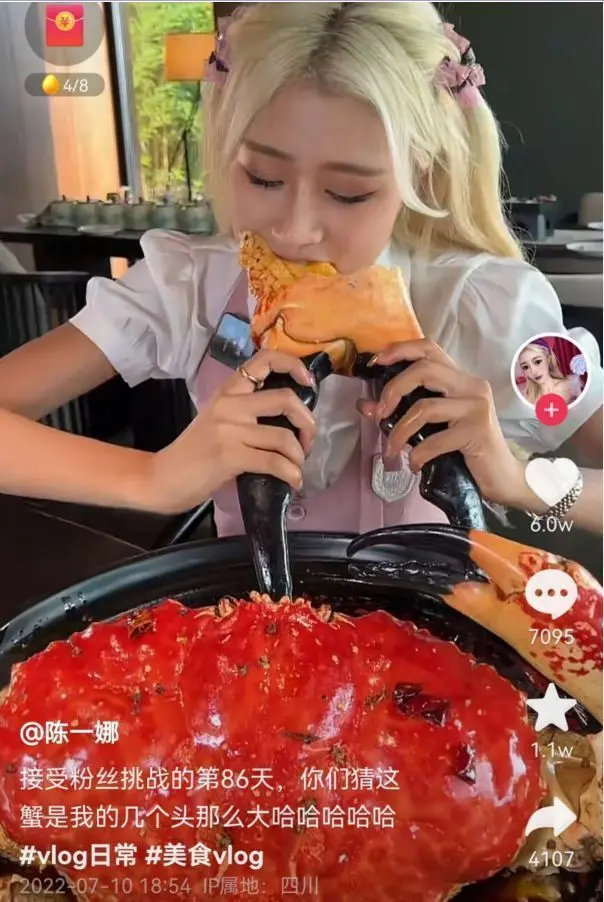This screenshot has width=604, height=902.
Task: Like this video with the heart
Action: pos(552,480)
